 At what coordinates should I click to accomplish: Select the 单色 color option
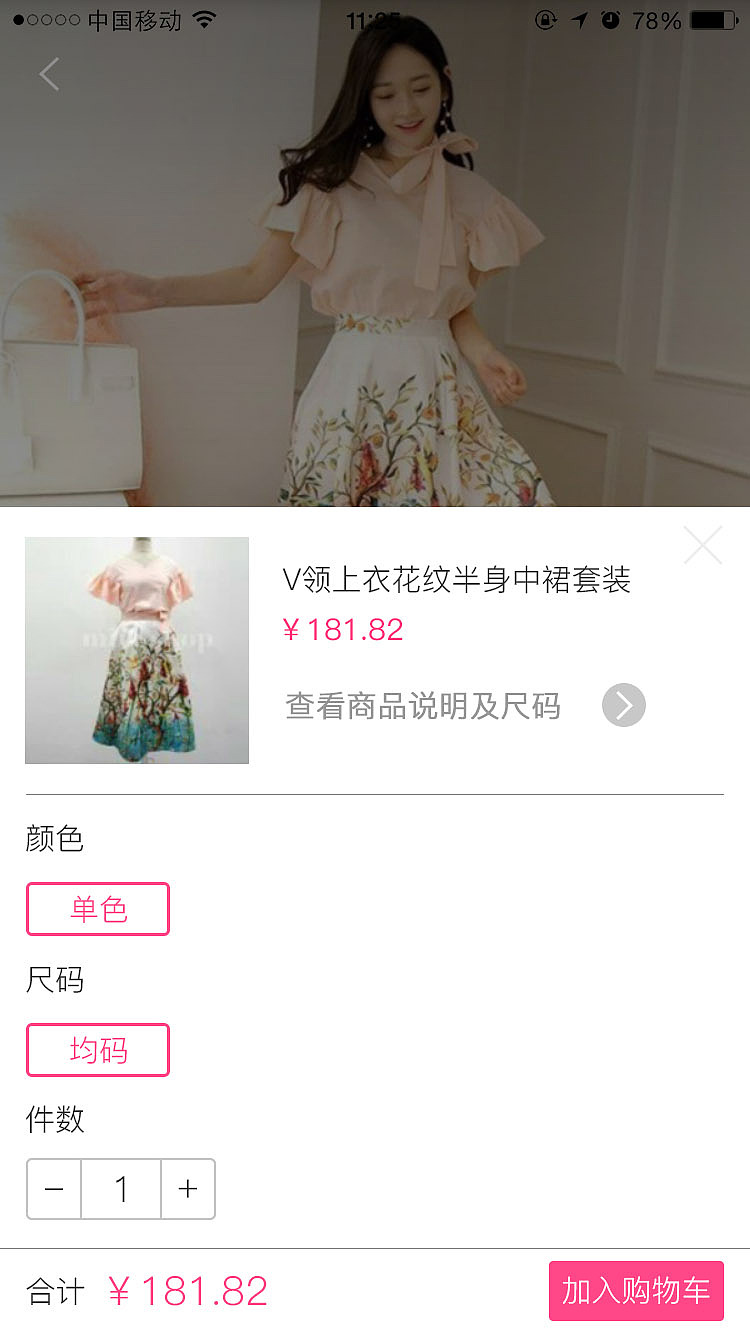point(98,909)
